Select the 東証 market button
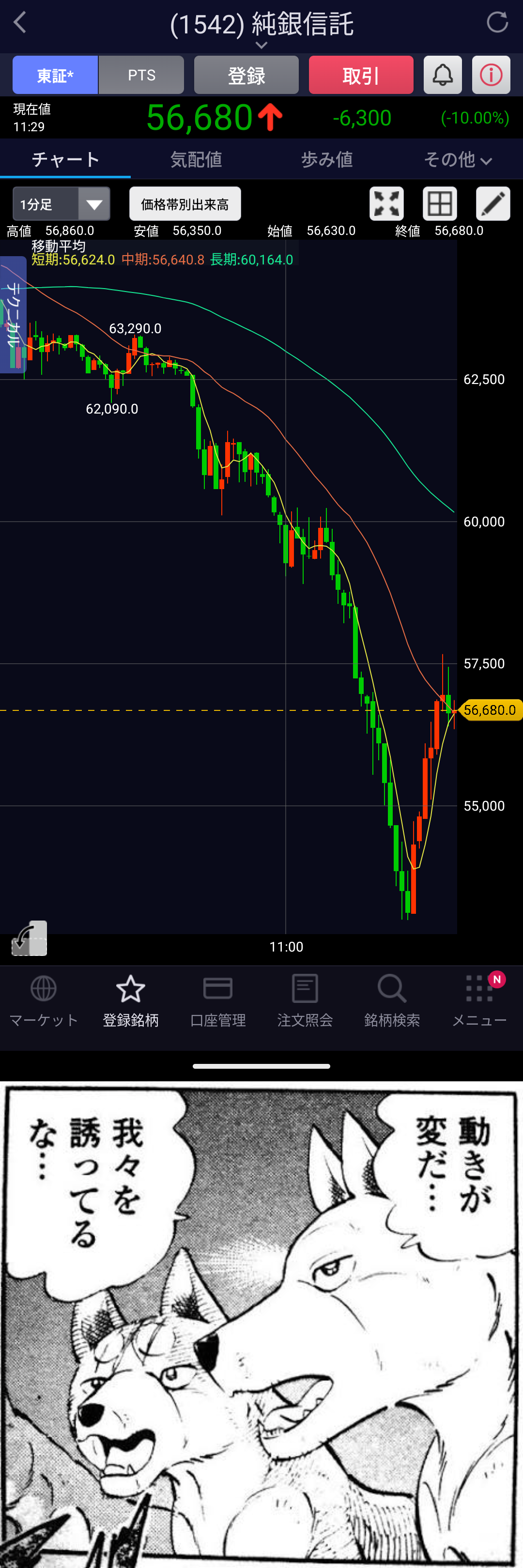Viewport: 523px width, 1568px height. 55,75
